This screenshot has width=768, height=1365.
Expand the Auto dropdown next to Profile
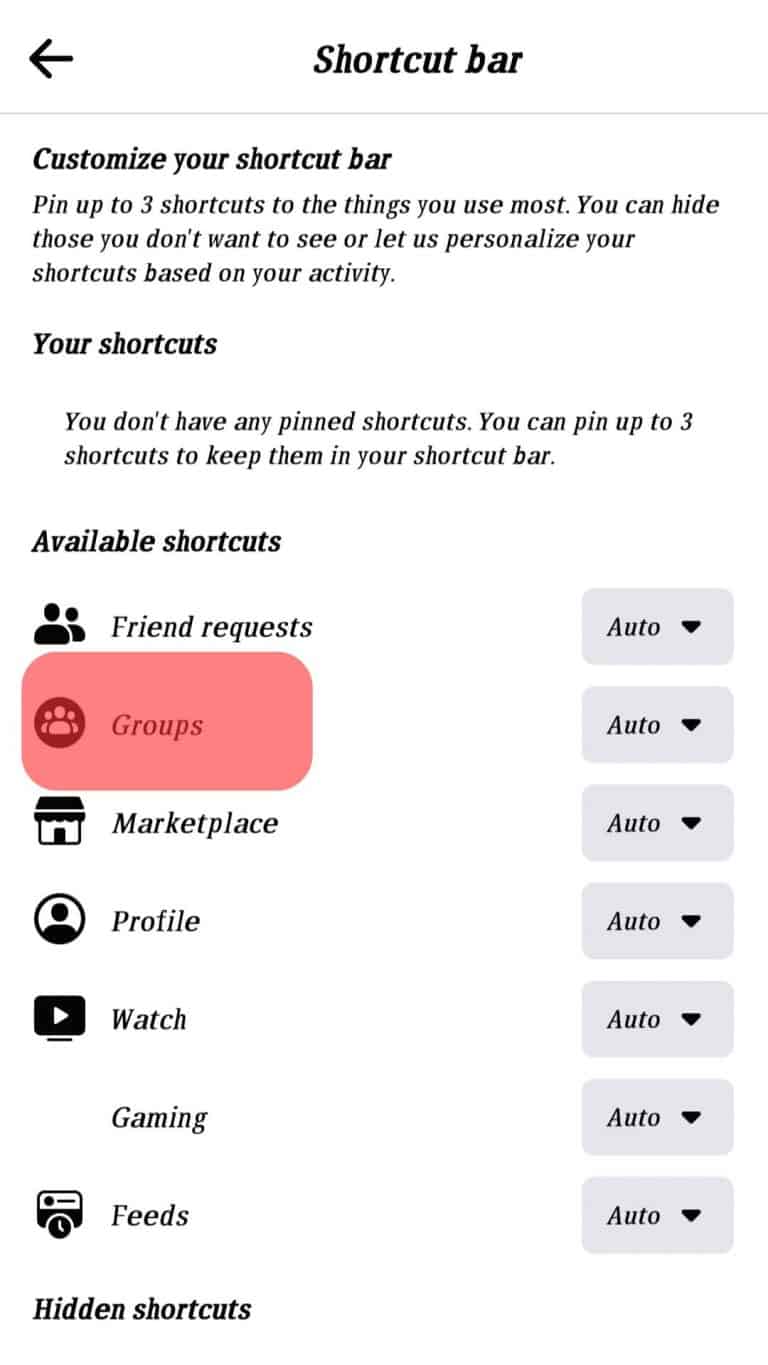(656, 920)
